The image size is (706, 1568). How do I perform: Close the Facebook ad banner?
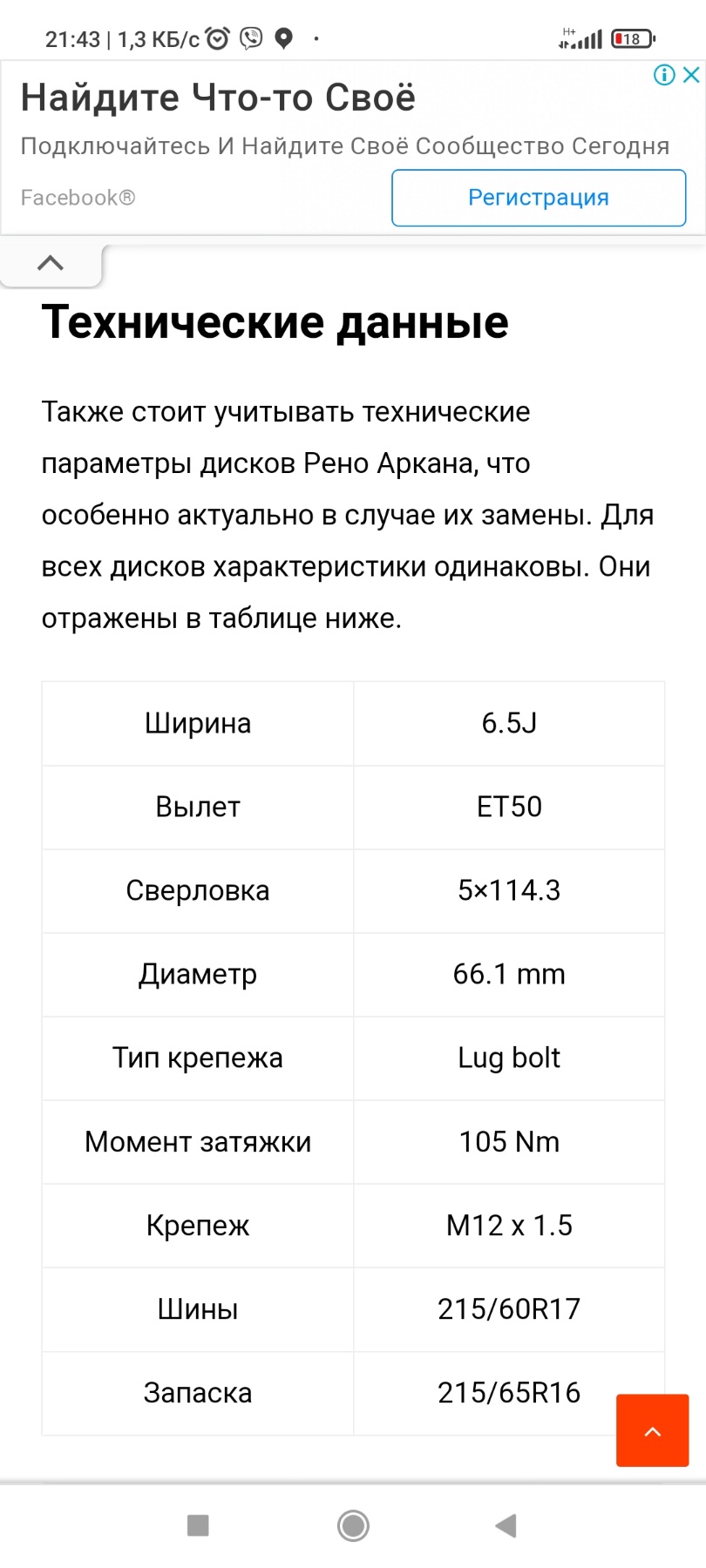[691, 75]
